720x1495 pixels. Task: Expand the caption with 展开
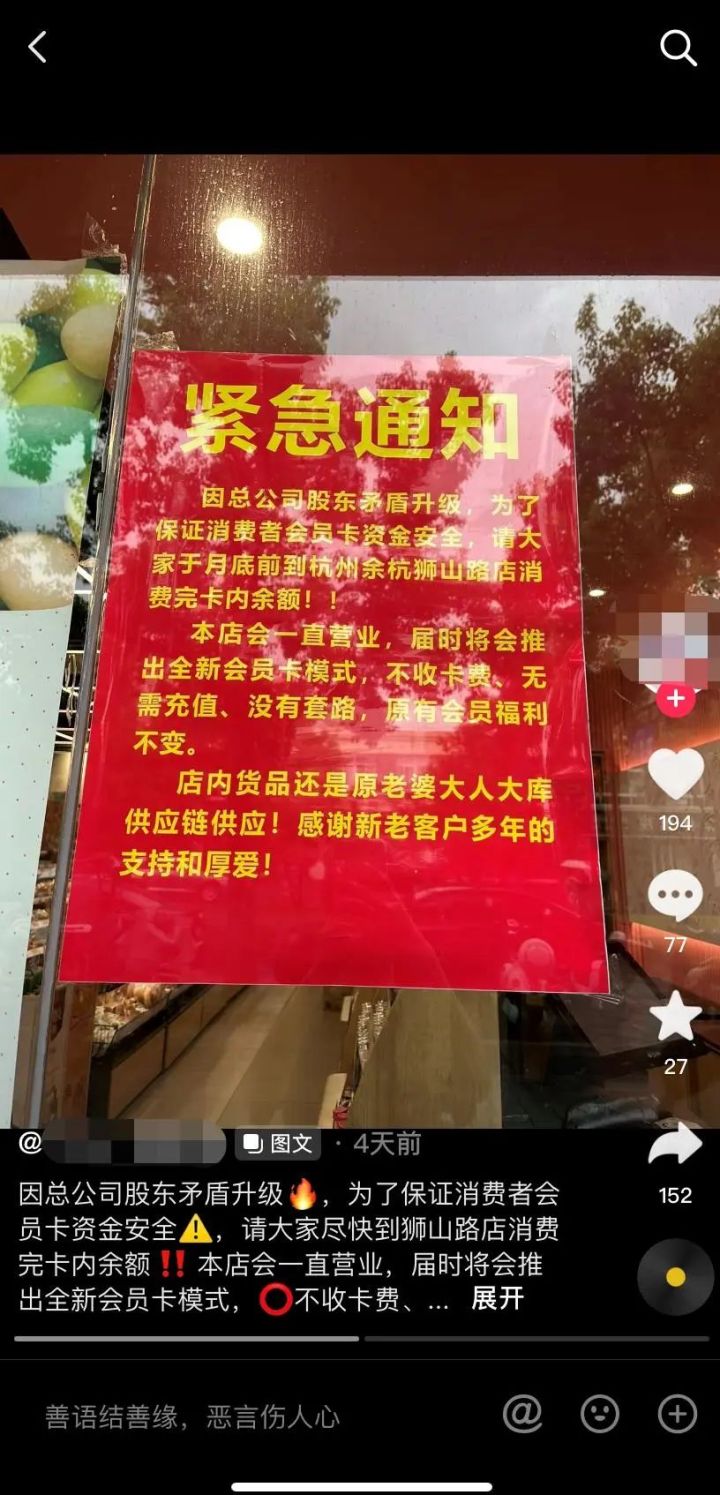[497, 1299]
